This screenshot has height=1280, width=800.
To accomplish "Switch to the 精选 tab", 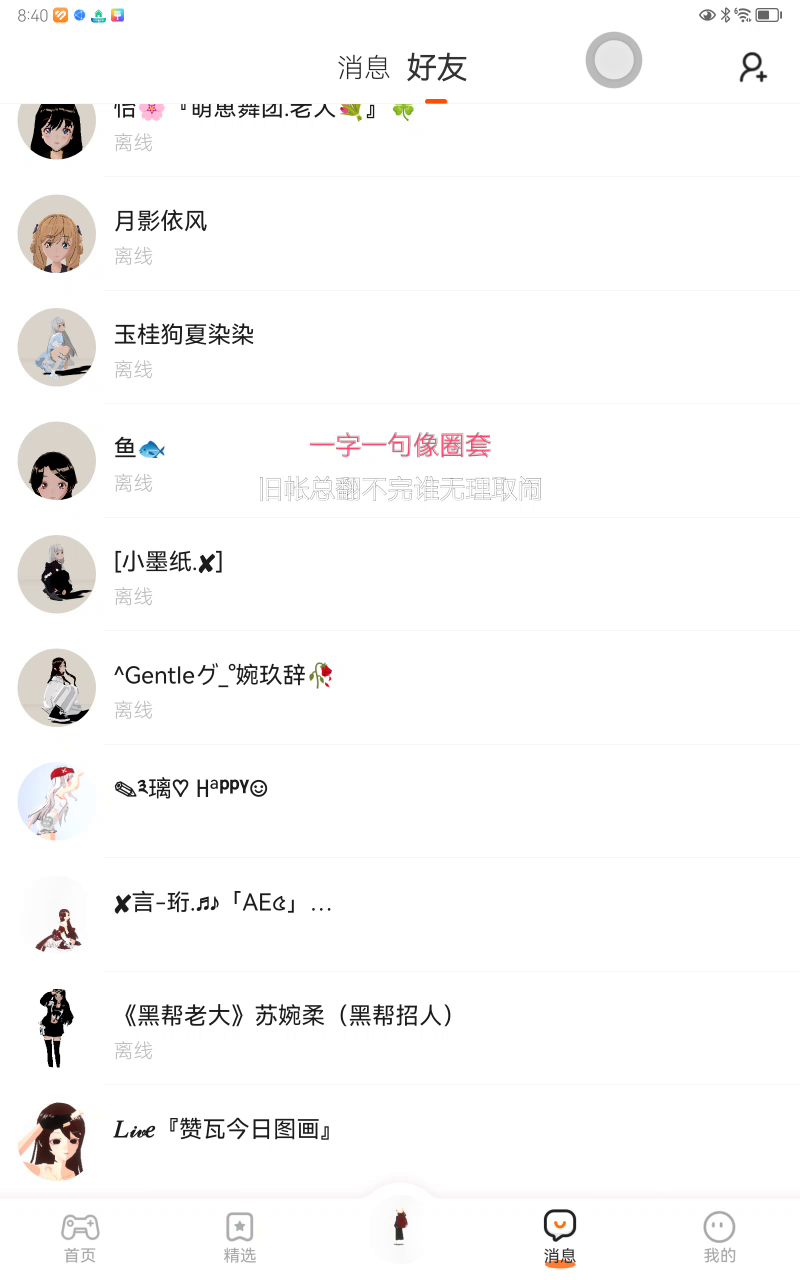I will (x=240, y=1238).
